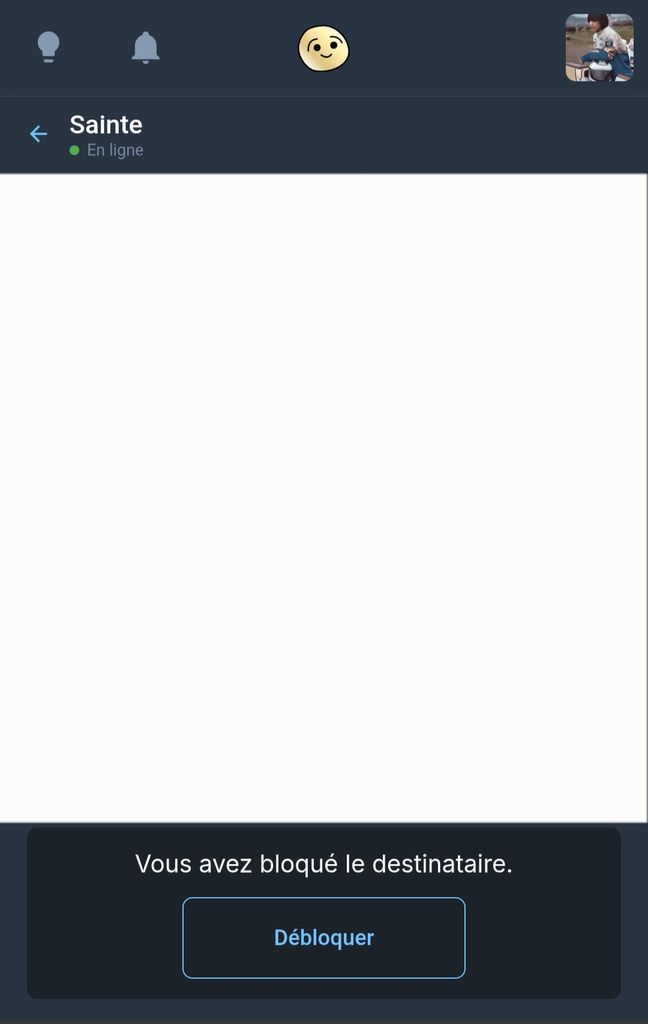Screen dimensions: 648x1024
Task: Tap the smiley face logo
Action: point(324,49)
